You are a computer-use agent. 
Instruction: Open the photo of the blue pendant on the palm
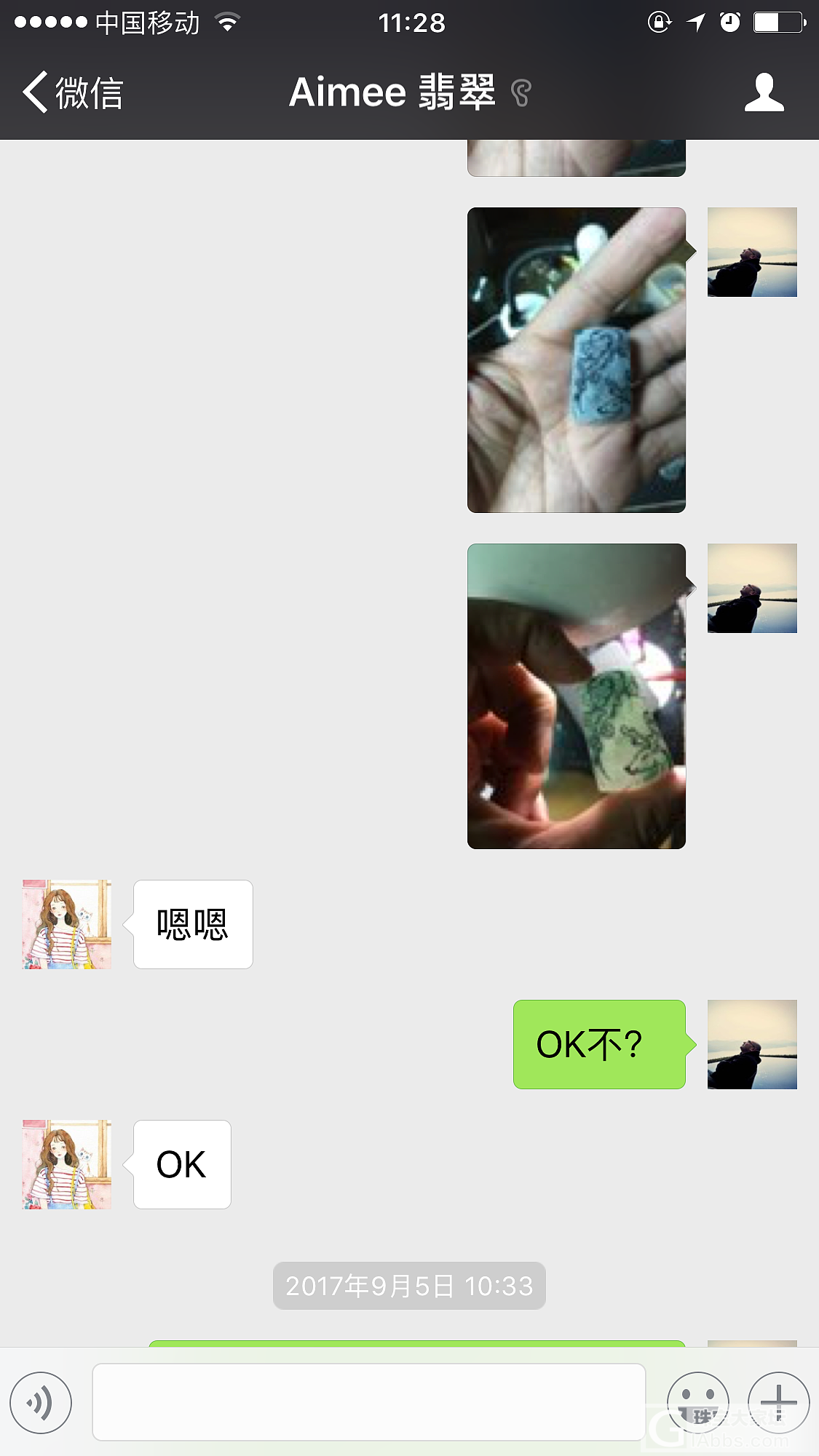(x=576, y=360)
